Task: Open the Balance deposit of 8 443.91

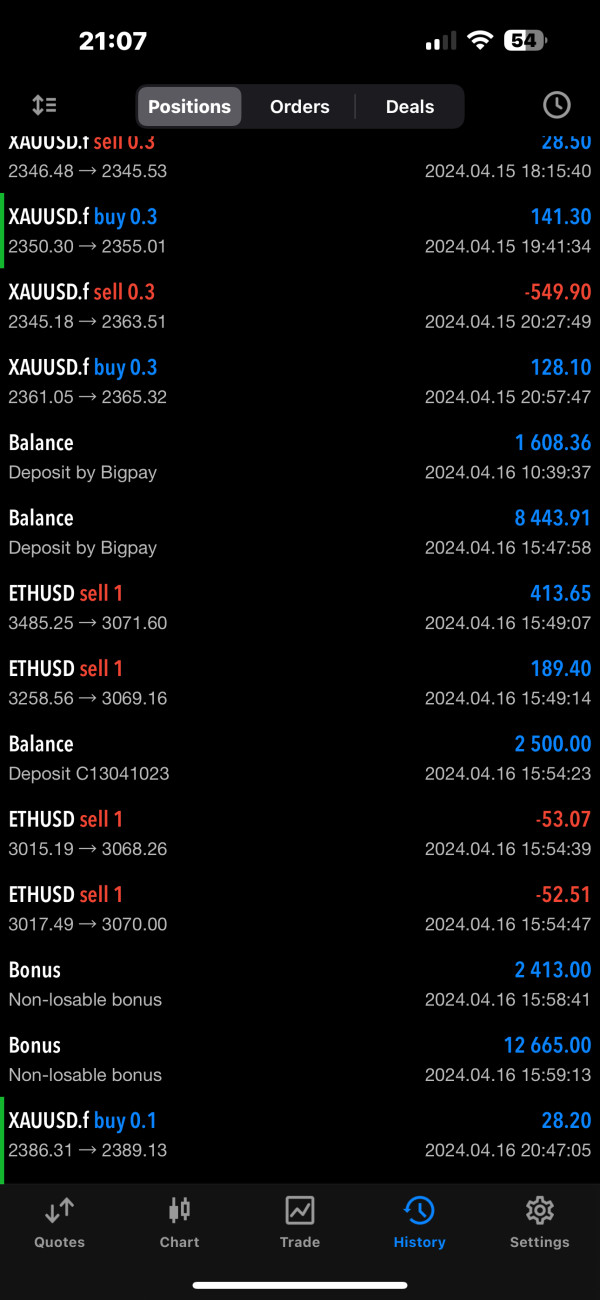Action: tap(300, 532)
